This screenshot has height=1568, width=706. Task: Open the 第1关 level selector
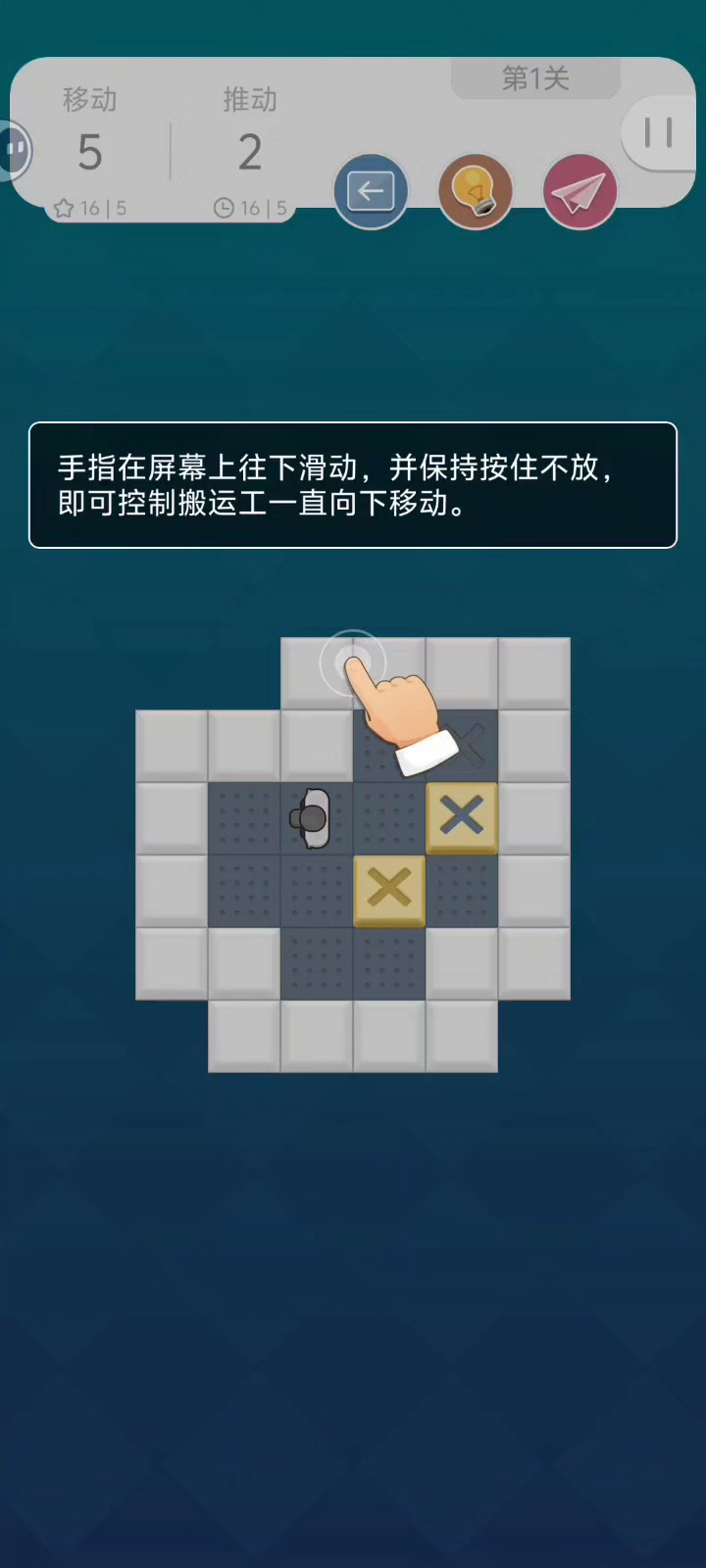click(x=535, y=78)
